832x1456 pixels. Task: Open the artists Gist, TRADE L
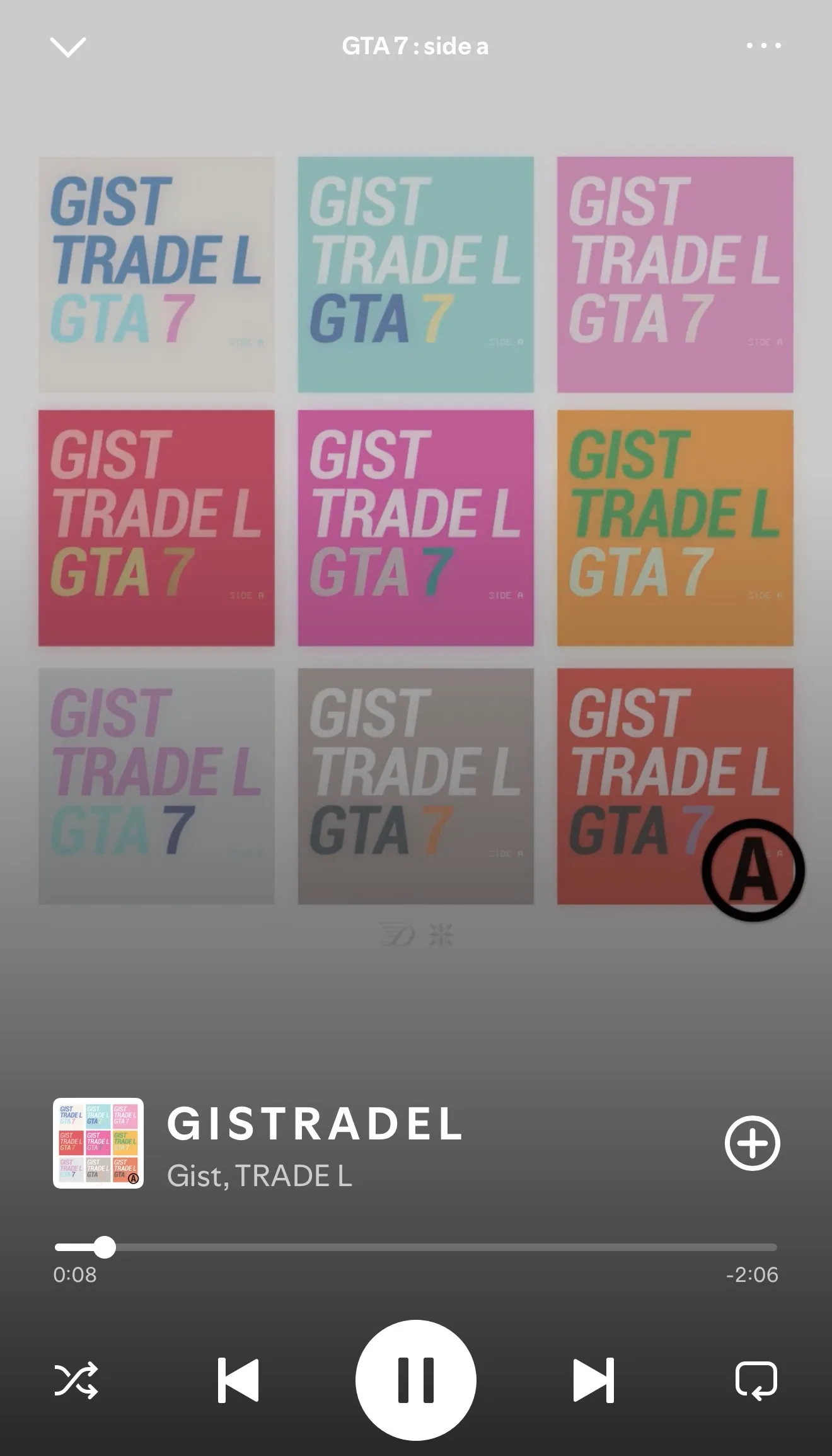click(260, 1176)
